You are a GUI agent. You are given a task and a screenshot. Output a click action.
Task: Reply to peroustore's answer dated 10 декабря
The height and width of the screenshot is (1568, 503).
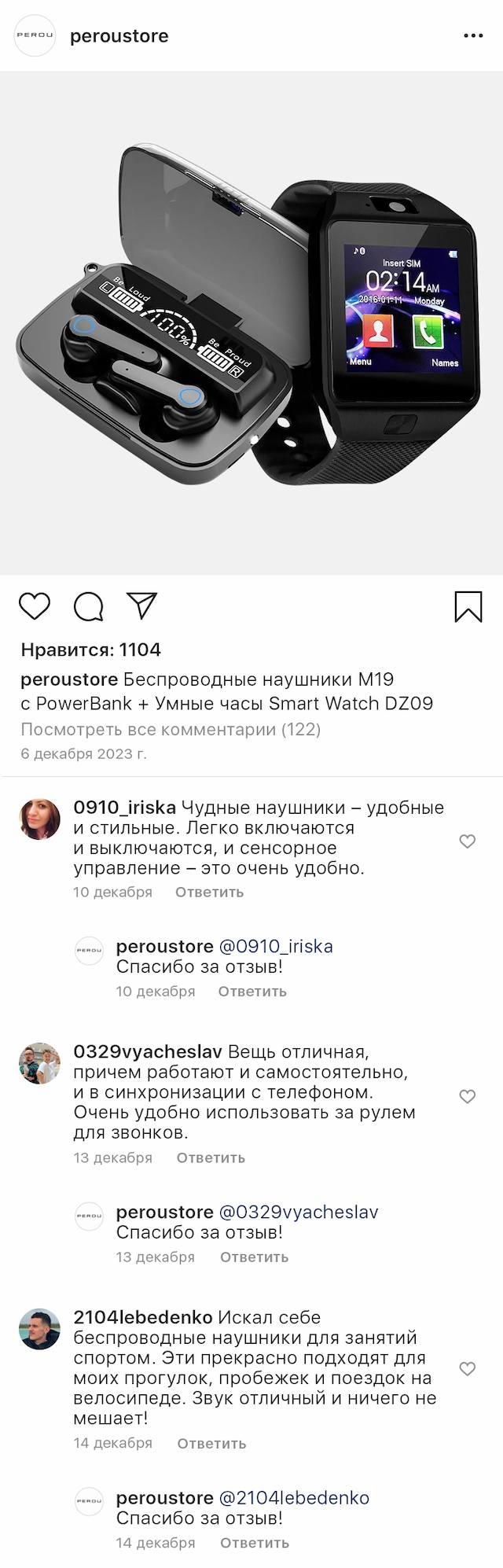tap(252, 992)
